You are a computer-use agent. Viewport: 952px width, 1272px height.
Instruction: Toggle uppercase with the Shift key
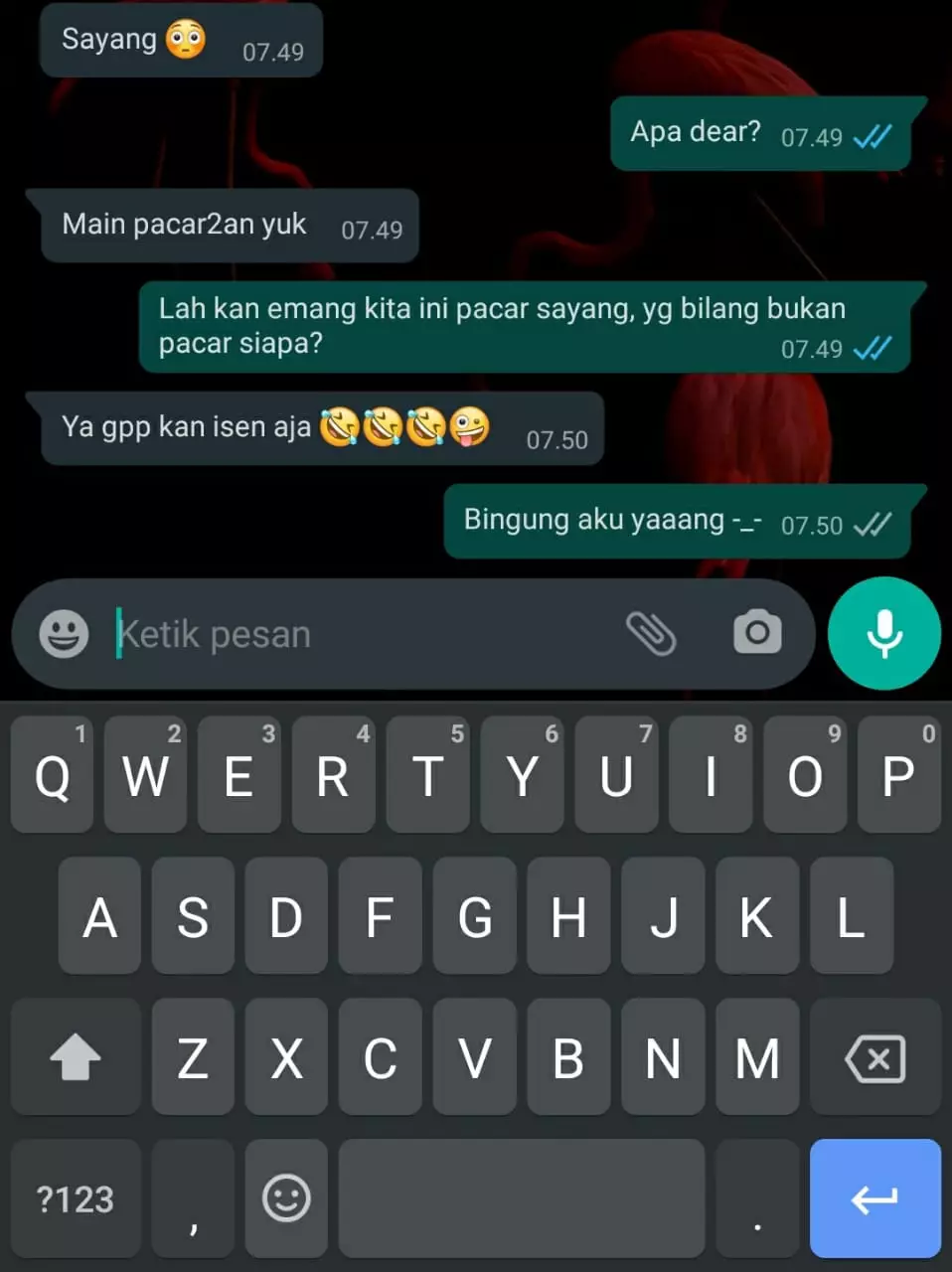coord(75,1056)
